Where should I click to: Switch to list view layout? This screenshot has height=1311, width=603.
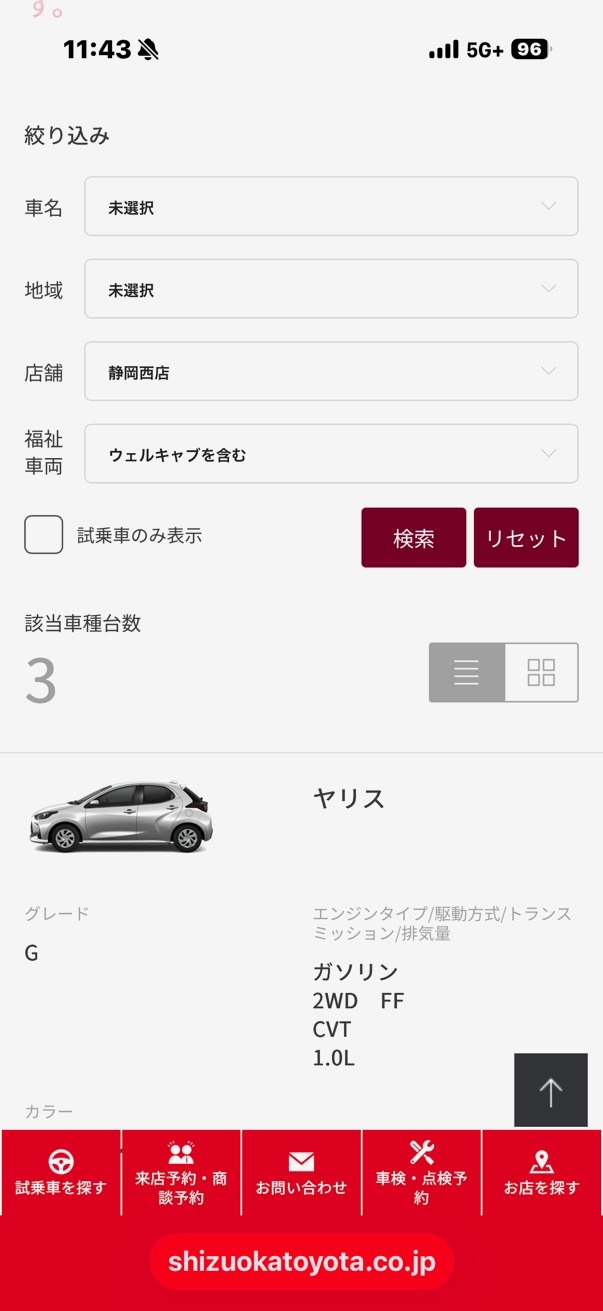tap(467, 672)
